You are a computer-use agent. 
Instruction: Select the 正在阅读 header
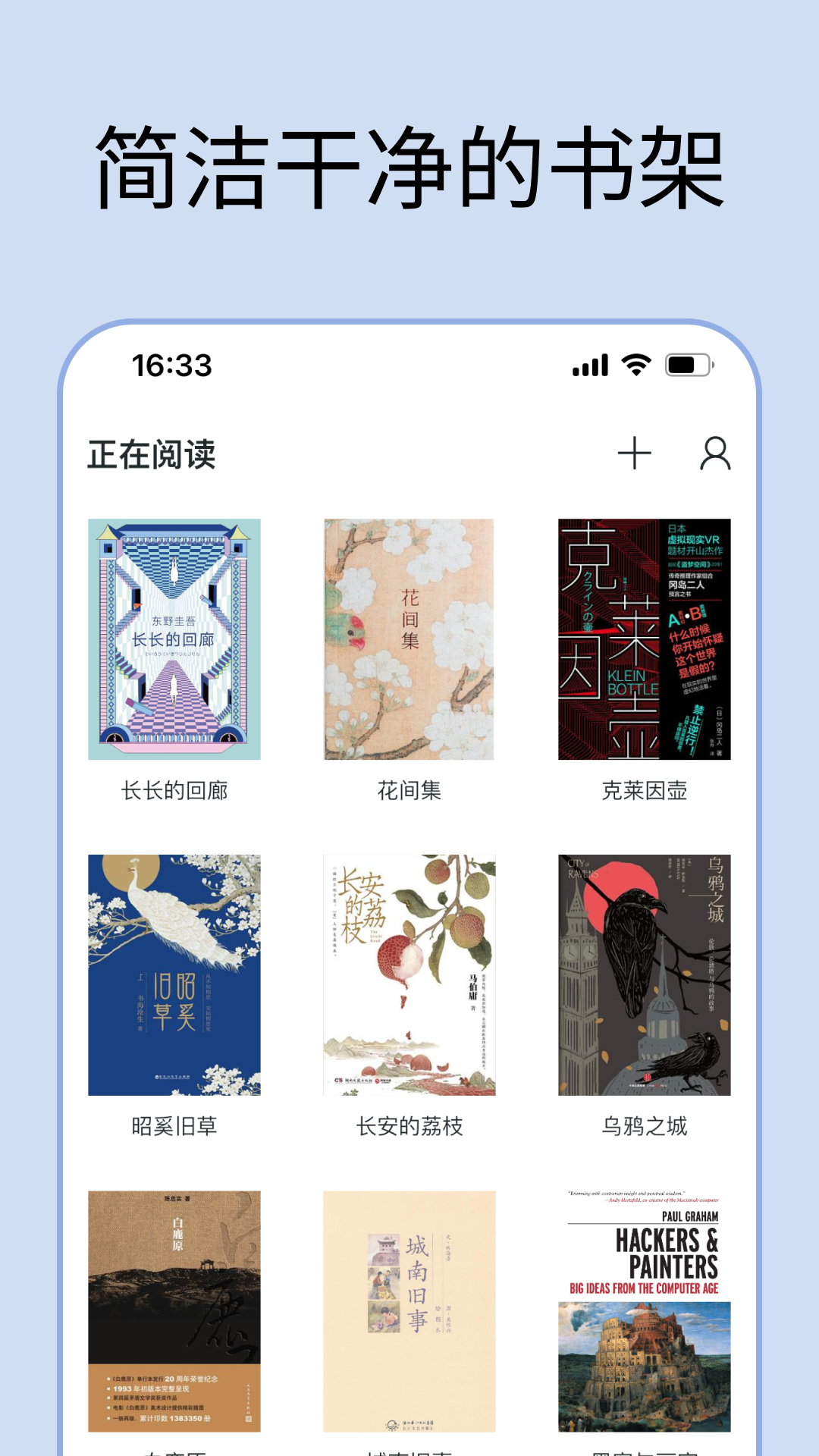tap(152, 452)
